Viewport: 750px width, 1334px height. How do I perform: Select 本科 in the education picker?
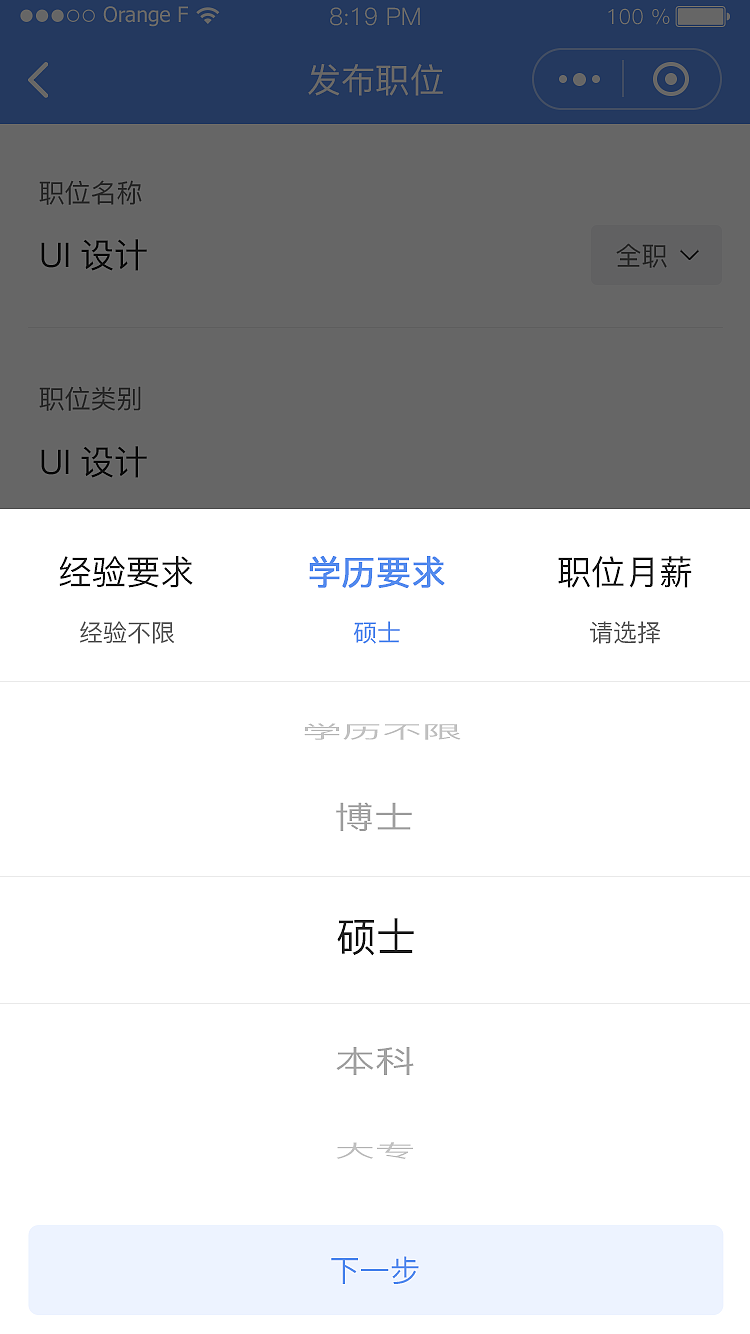pyautogui.click(x=375, y=1061)
